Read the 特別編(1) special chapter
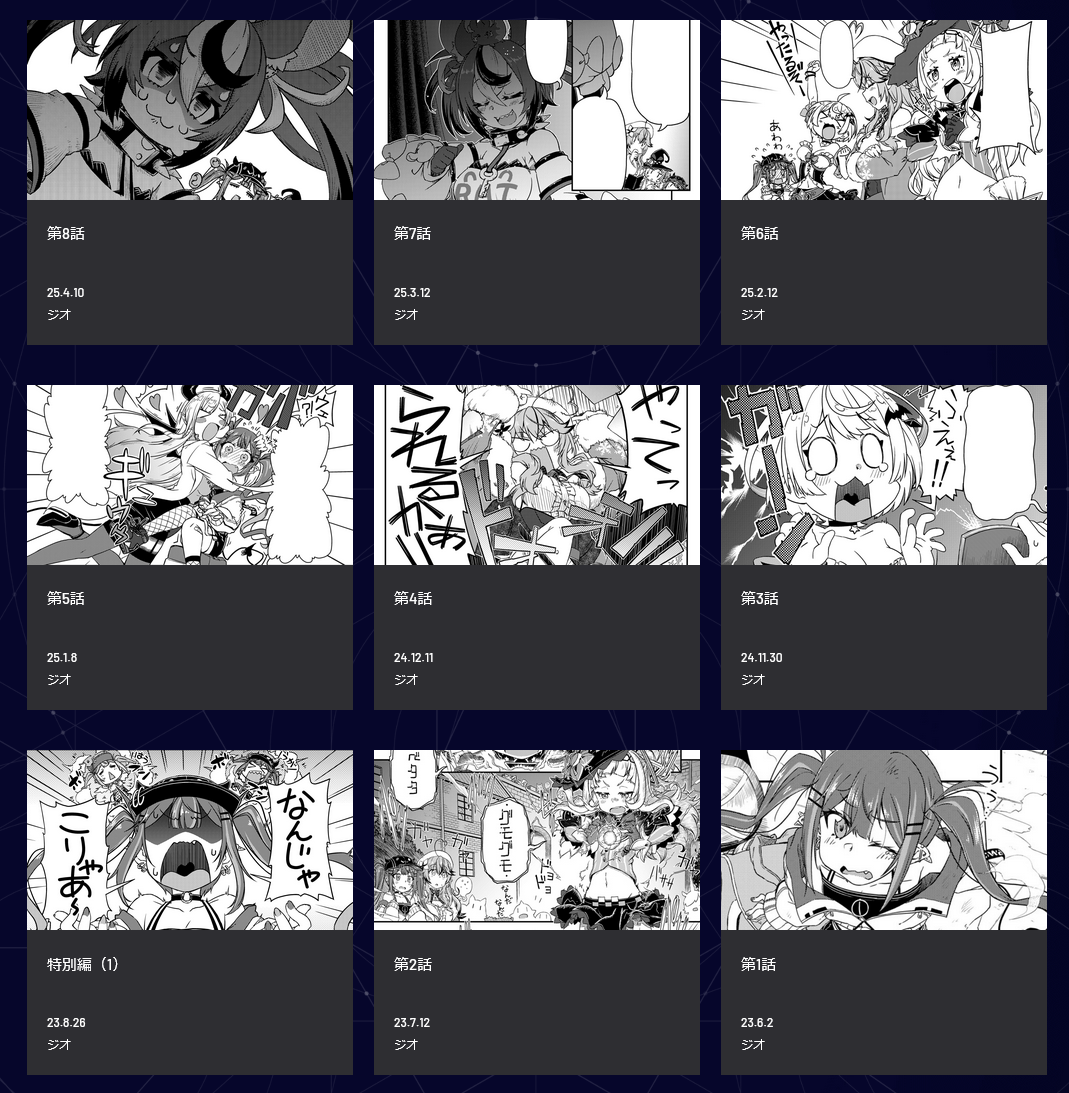Screen dimensions: 1069x1093 coord(189,912)
